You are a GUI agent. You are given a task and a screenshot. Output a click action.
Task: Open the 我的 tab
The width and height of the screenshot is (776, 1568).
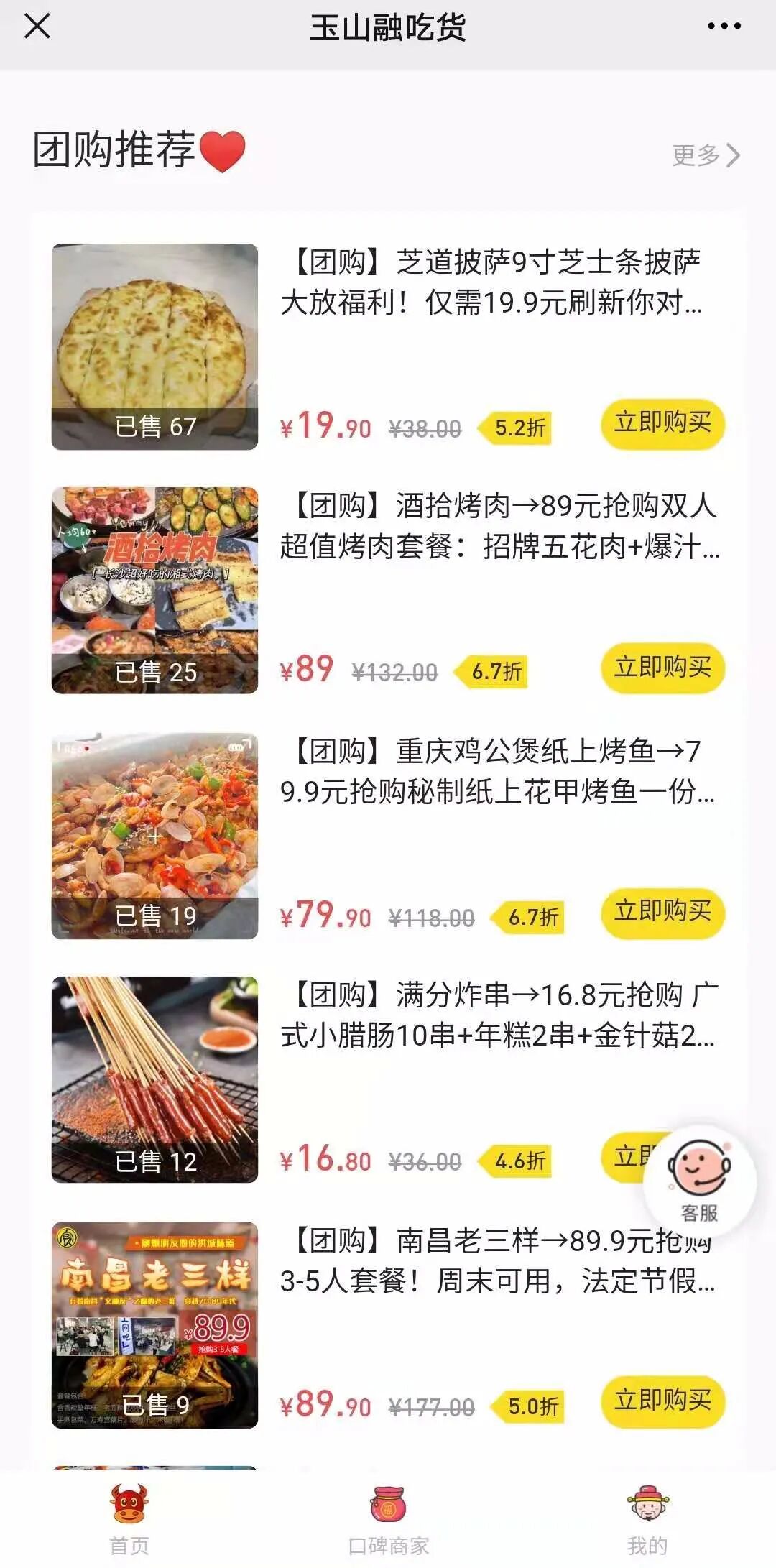[647, 1518]
